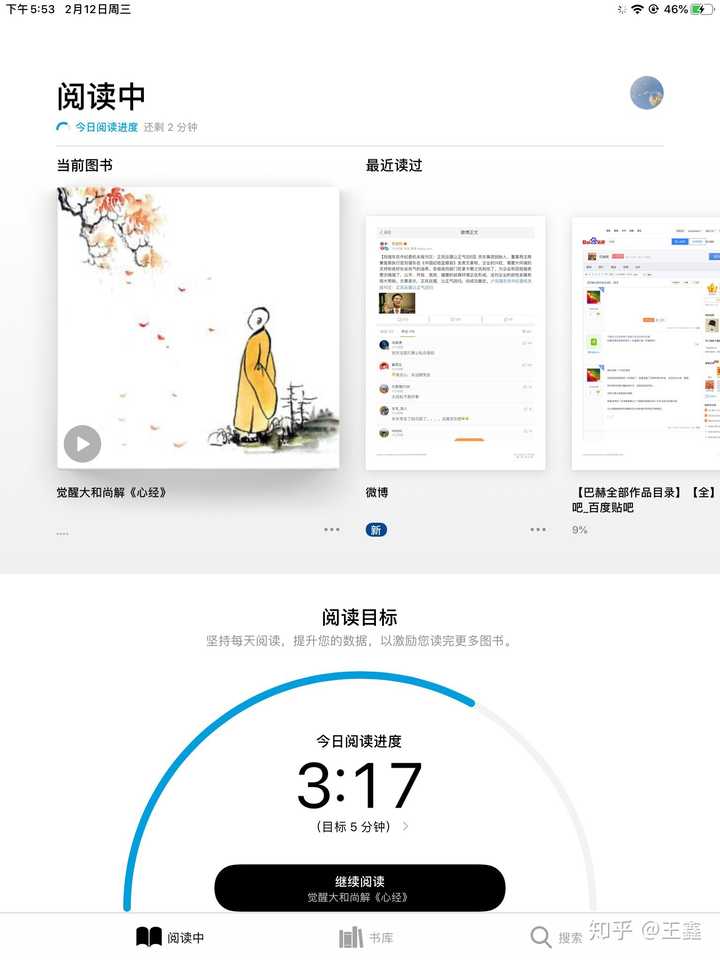720x960 pixels.
Task: Play the audiobook 觉醒大和尚解《心经》
Action: click(82, 443)
